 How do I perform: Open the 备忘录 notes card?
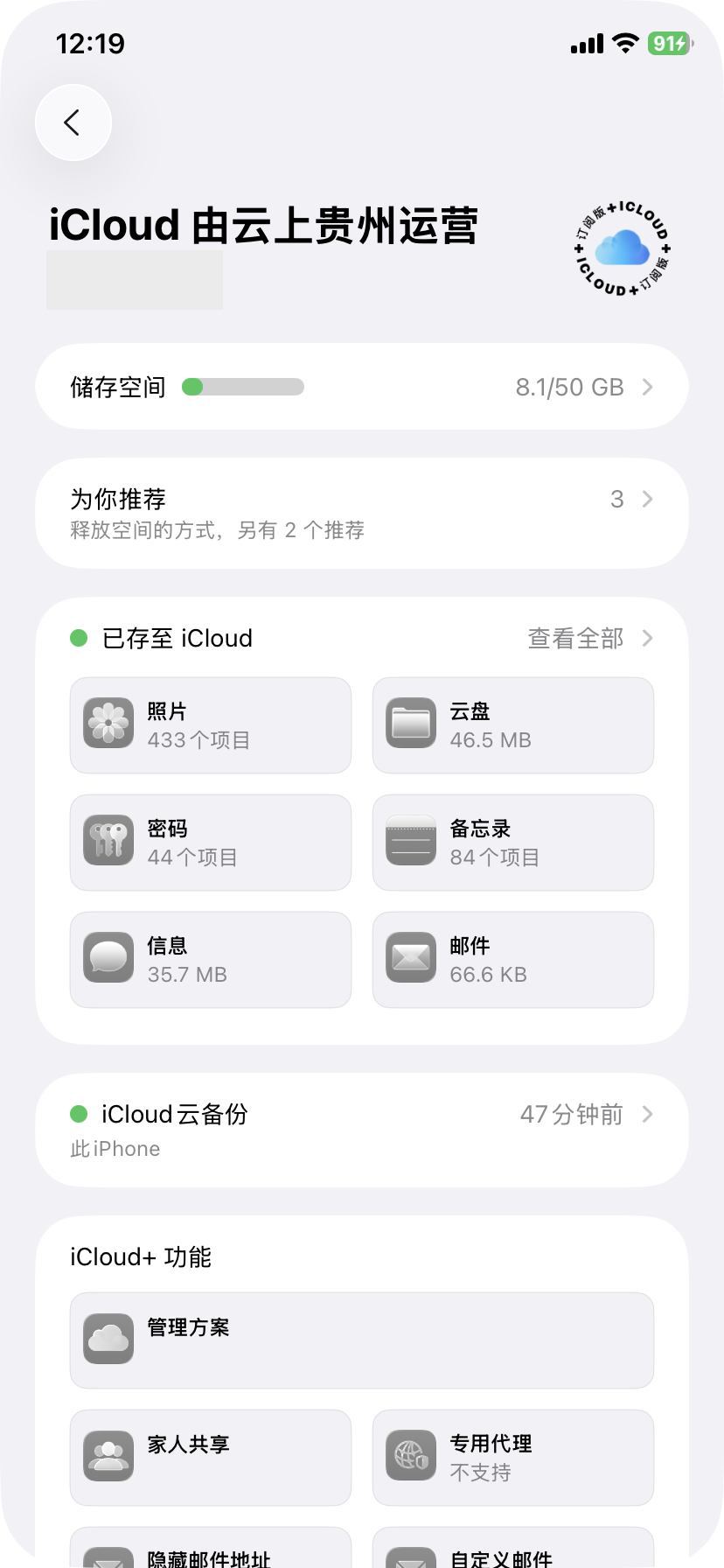click(x=513, y=843)
